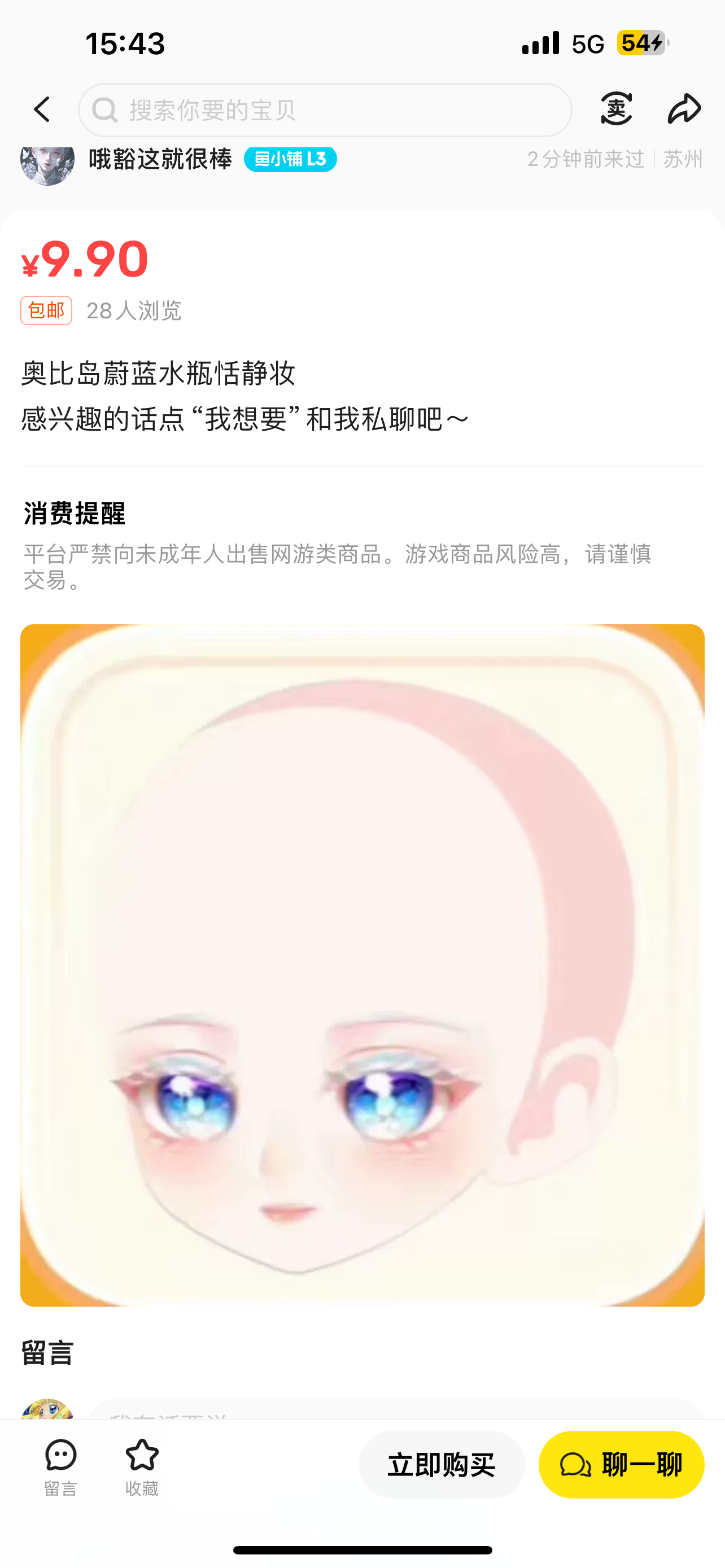Open seller 哦豁这就很棒's profile
This screenshot has width=725, height=1568.
pos(159,160)
